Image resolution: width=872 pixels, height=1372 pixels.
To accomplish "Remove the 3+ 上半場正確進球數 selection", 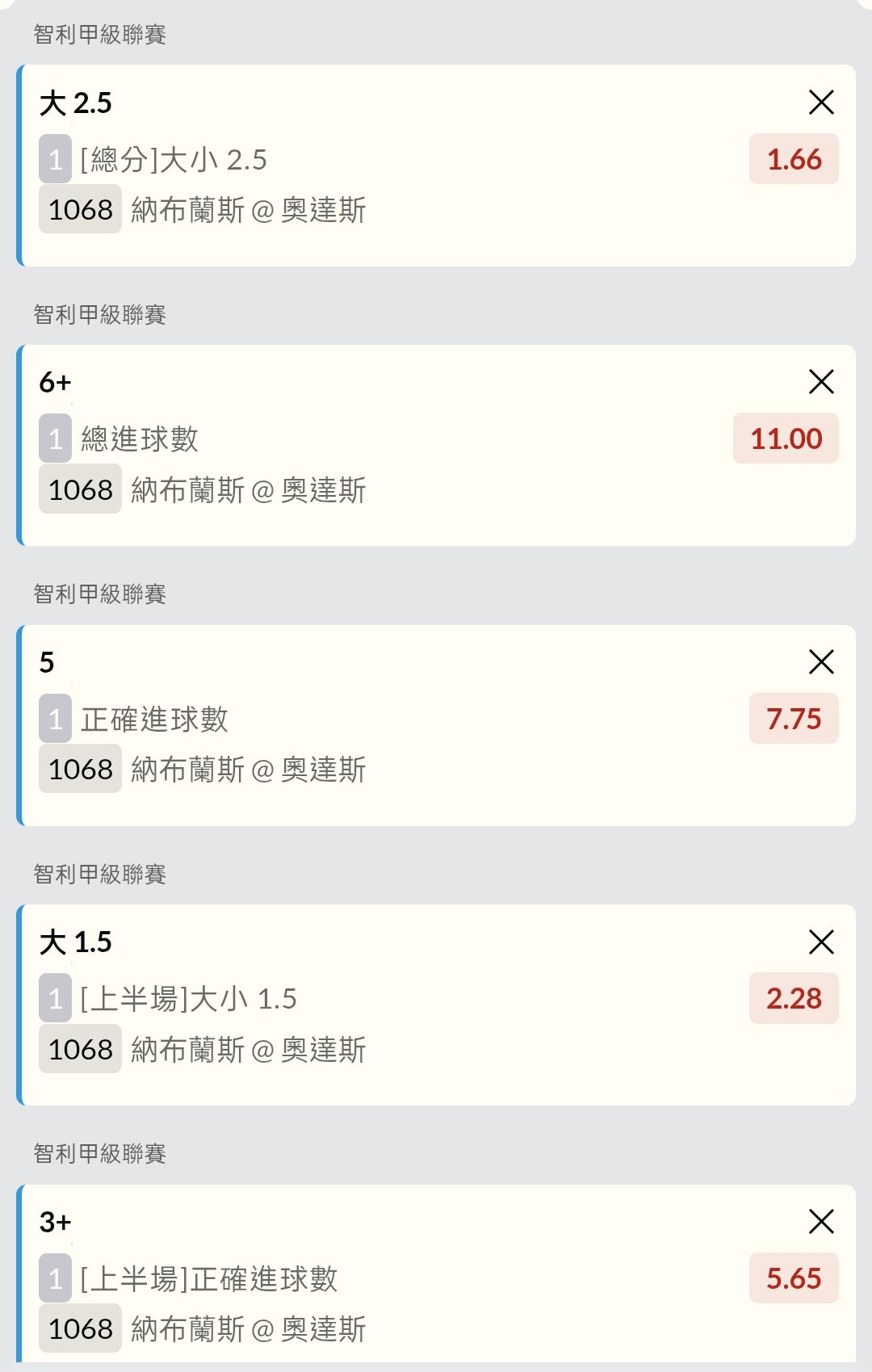I will coord(820,1222).
